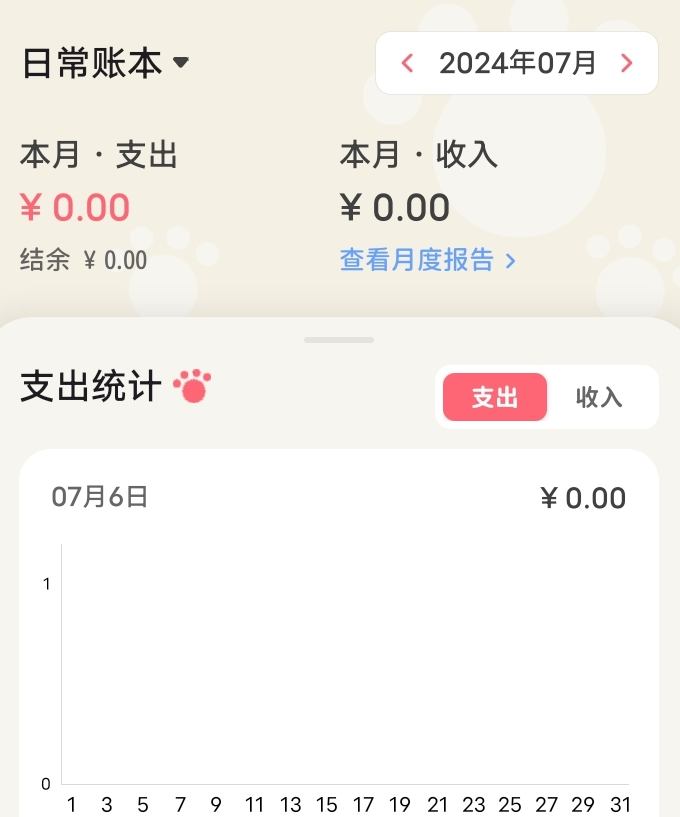The image size is (680, 817).
Task: View the monthly report via 查看月度报告
Action: coord(427,261)
